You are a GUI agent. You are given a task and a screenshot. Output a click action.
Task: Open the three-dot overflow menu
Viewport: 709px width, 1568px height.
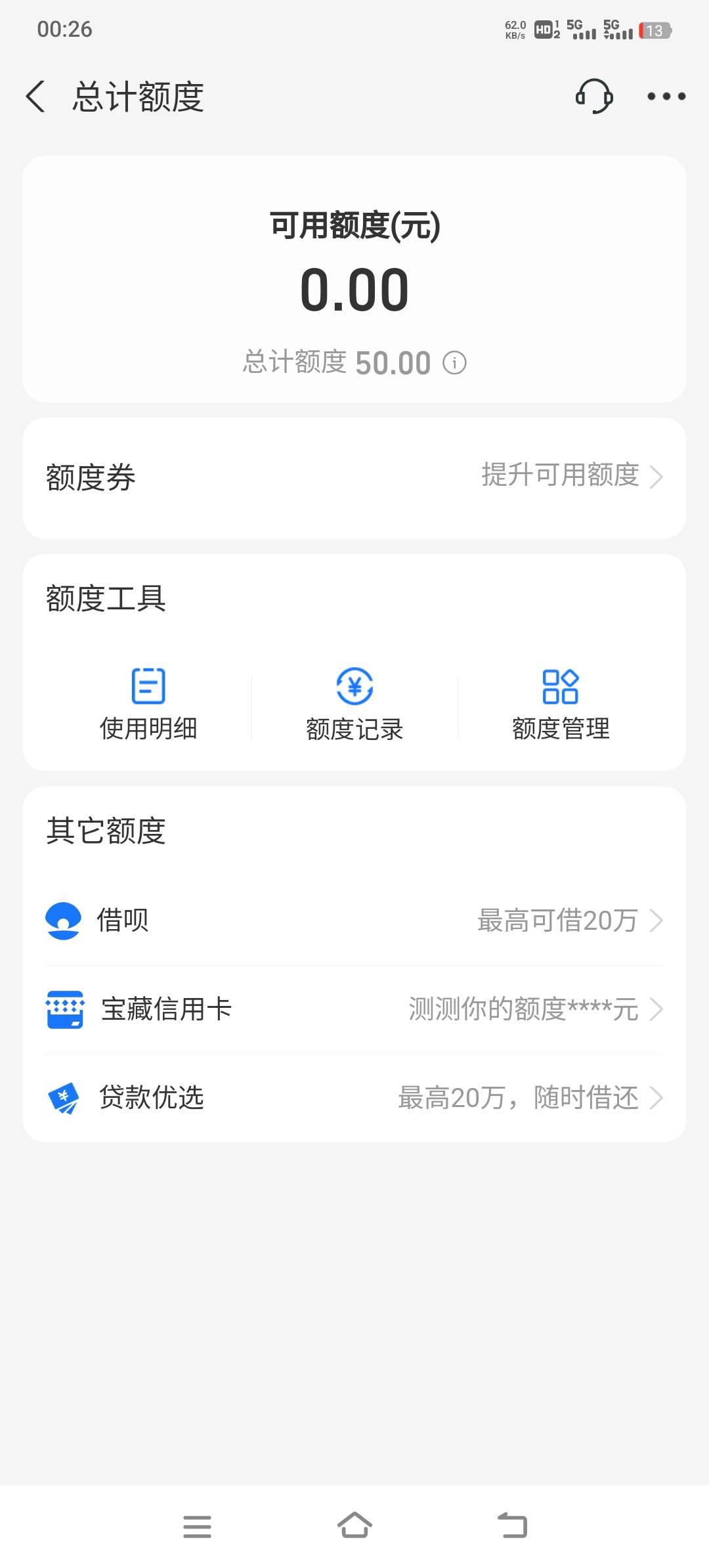click(666, 97)
